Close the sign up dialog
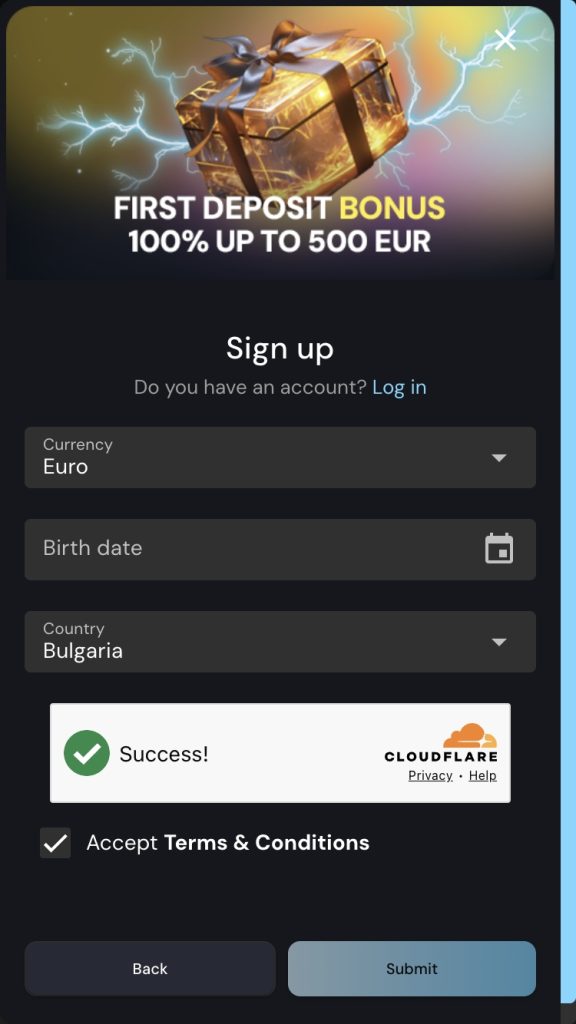 505,40
